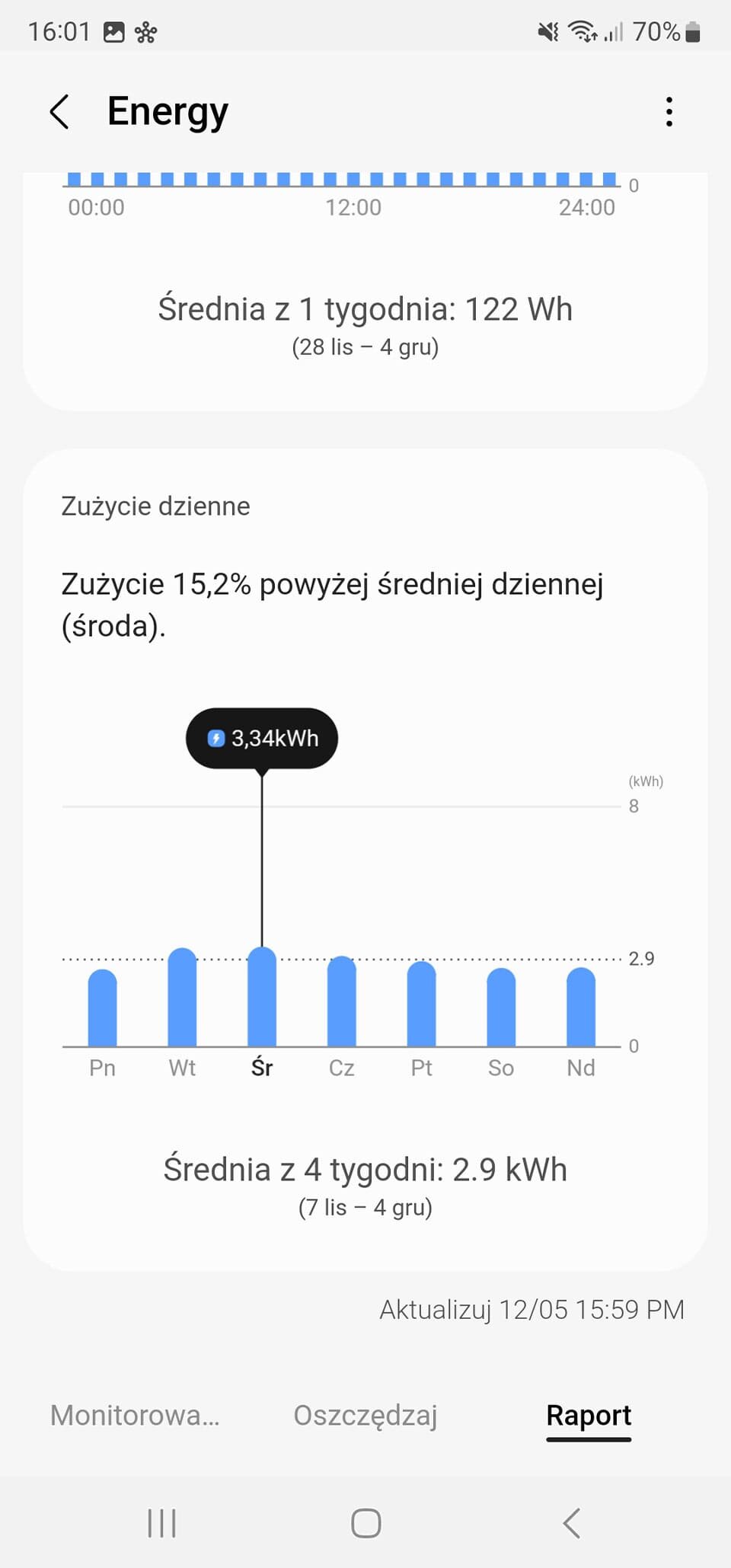Tap the cellular signal strength icon

614,30
